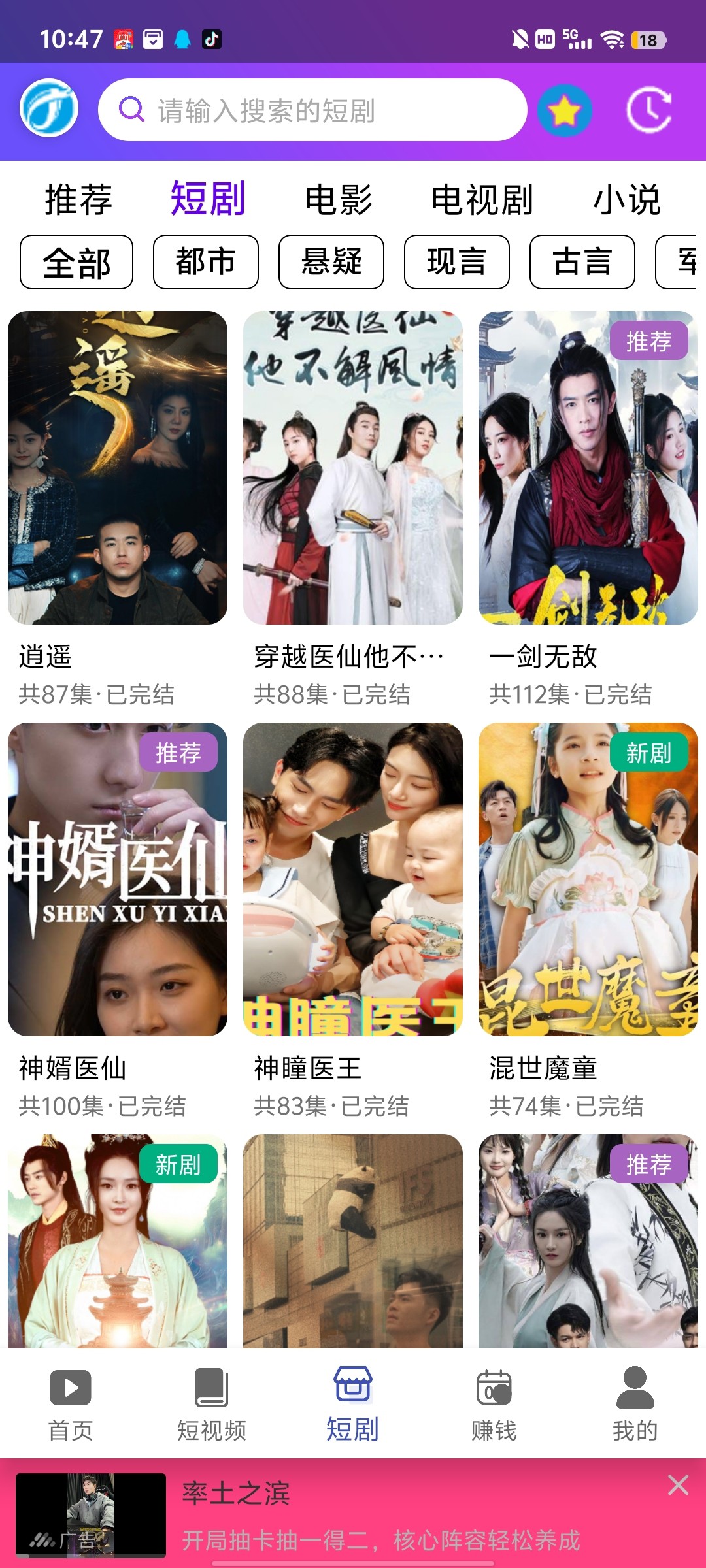
Task: Switch to the 电影 top tab
Action: (x=339, y=199)
